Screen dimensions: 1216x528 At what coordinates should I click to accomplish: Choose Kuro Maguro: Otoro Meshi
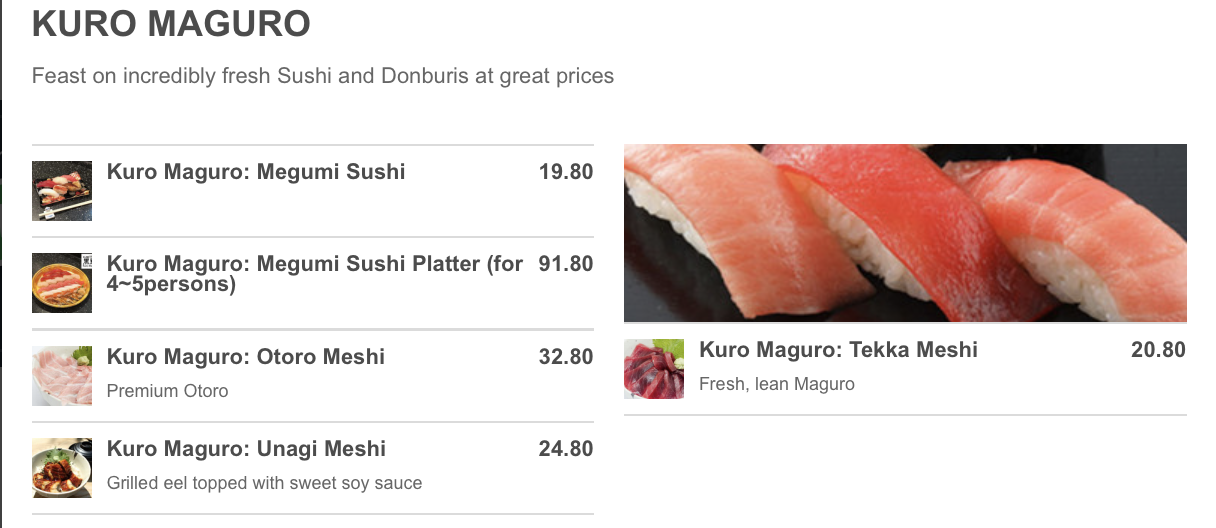pyautogui.click(x=246, y=357)
